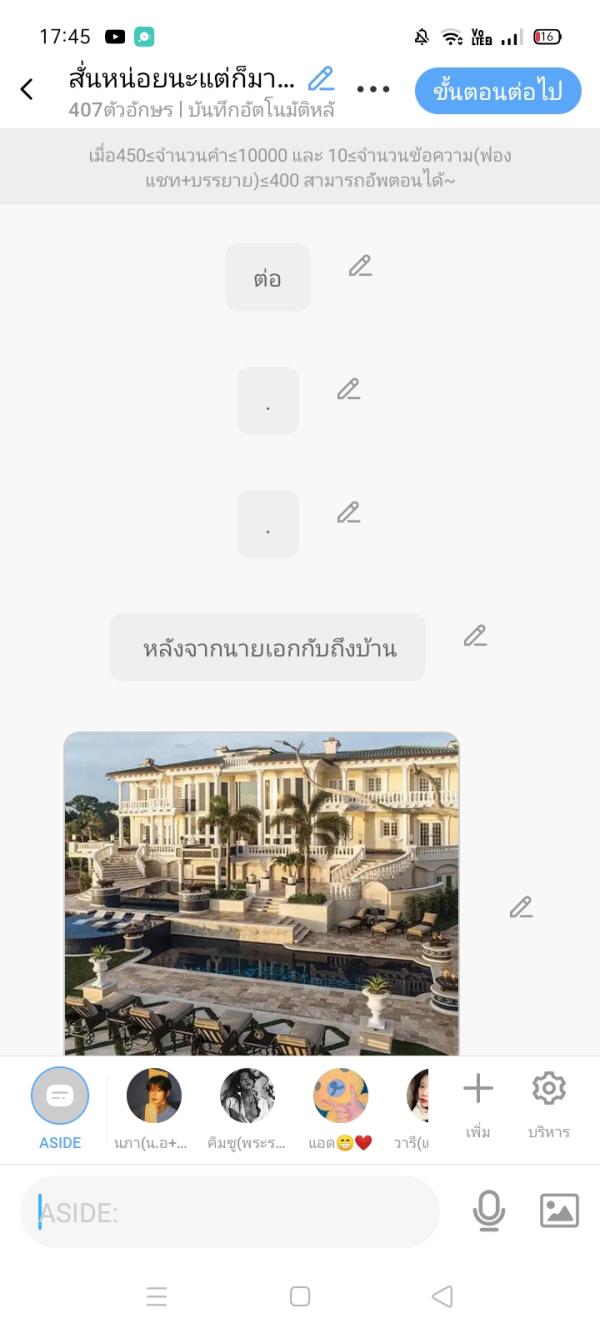The image size is (600, 1333).
Task: Select the ASIDE narrator
Action: [60, 1096]
